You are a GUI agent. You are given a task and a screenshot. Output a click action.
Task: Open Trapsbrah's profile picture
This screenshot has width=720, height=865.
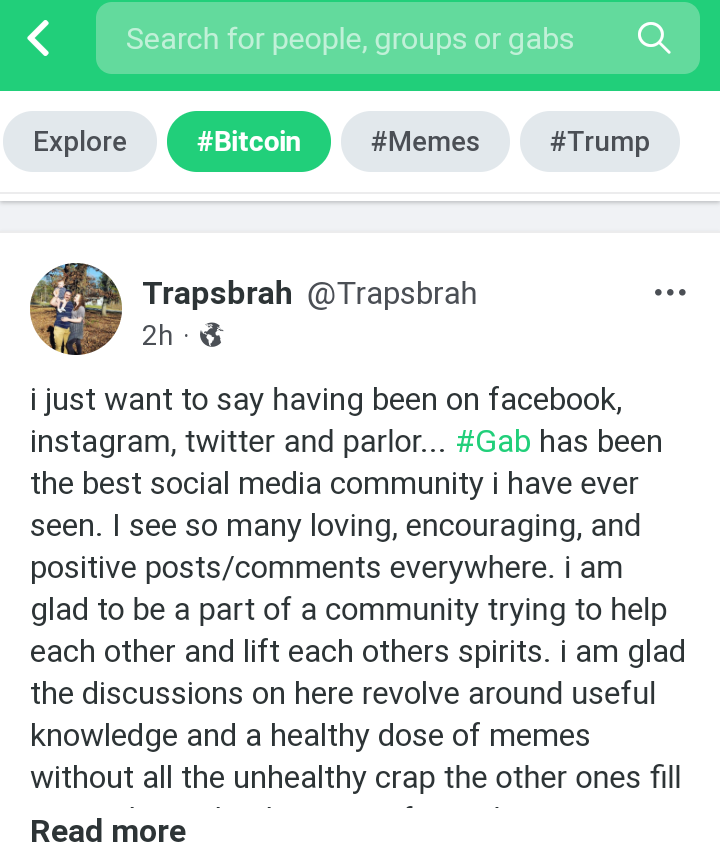76,309
